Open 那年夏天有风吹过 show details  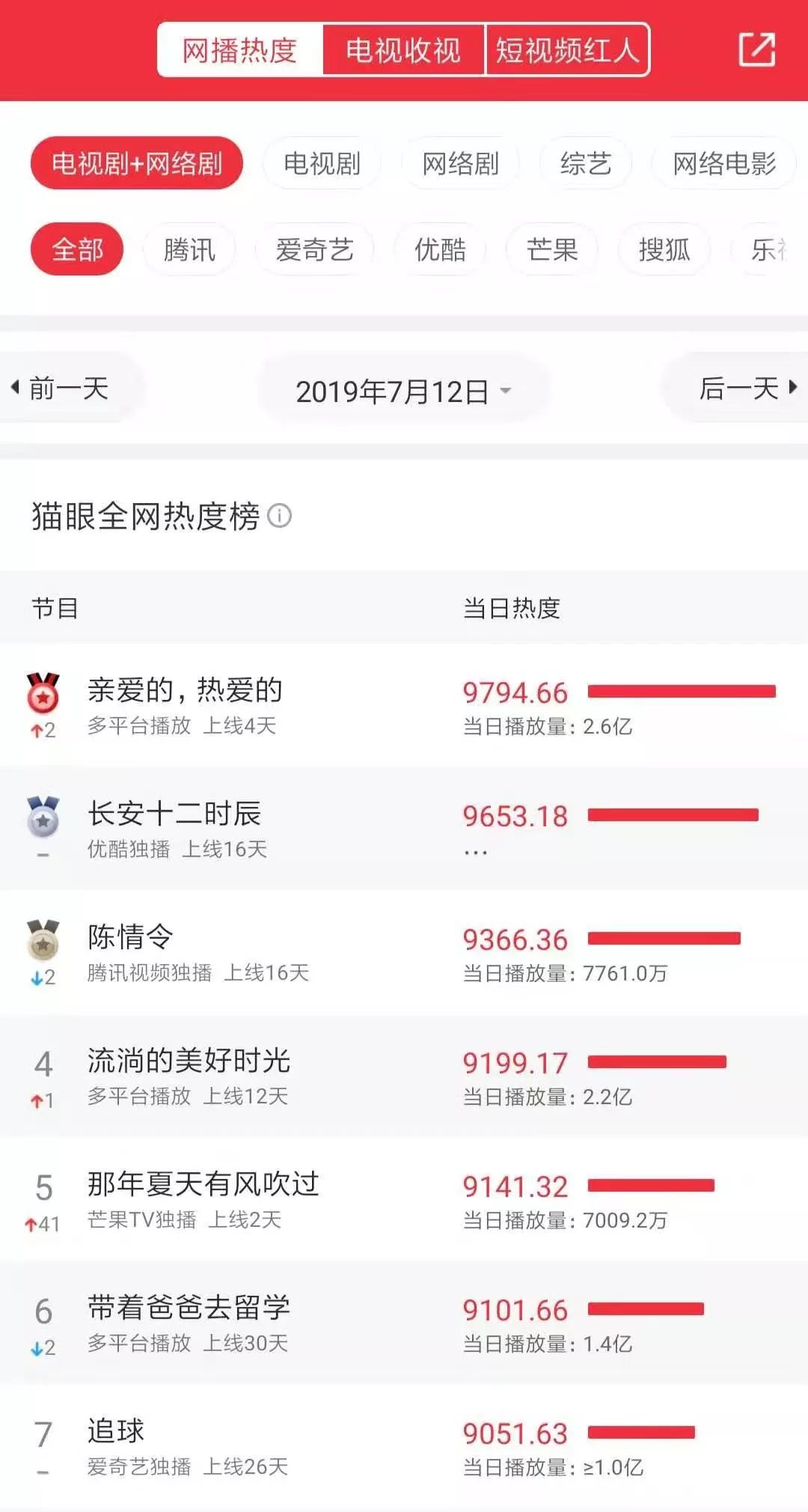tap(203, 1184)
